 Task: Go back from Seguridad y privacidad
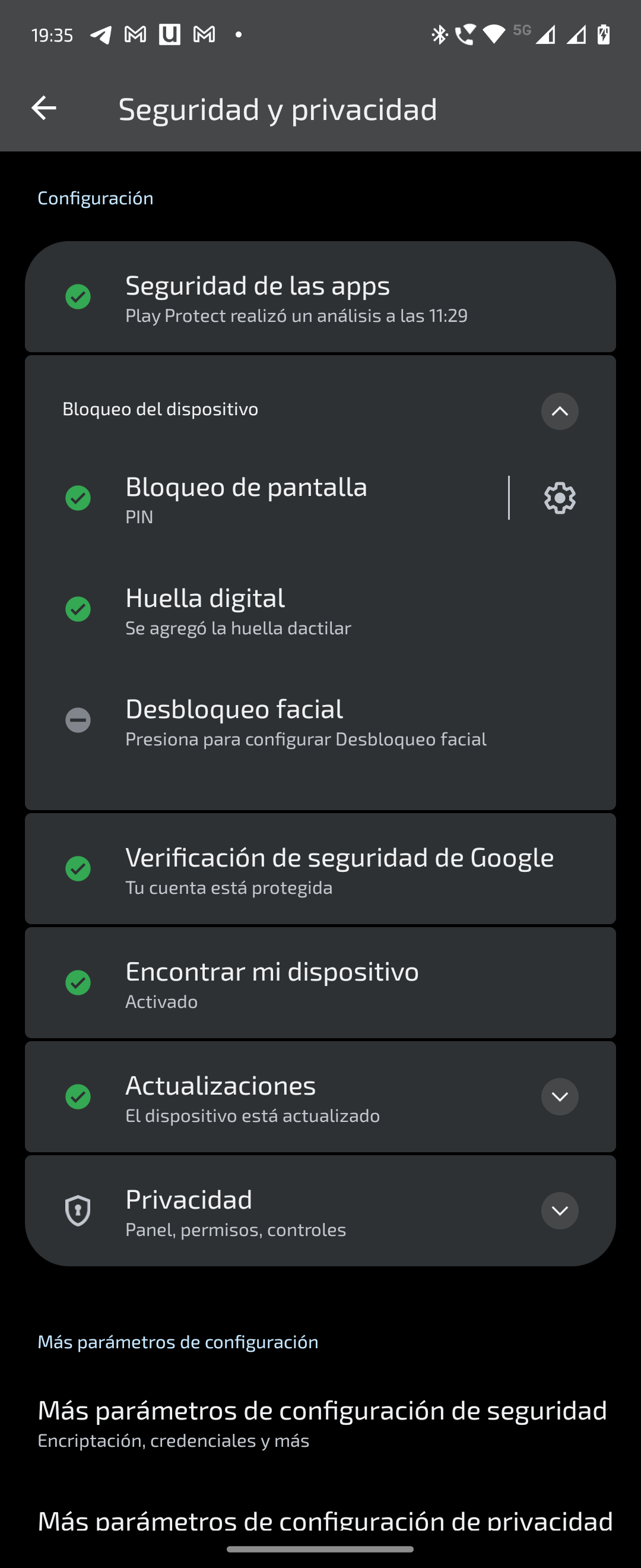pyautogui.click(x=44, y=108)
